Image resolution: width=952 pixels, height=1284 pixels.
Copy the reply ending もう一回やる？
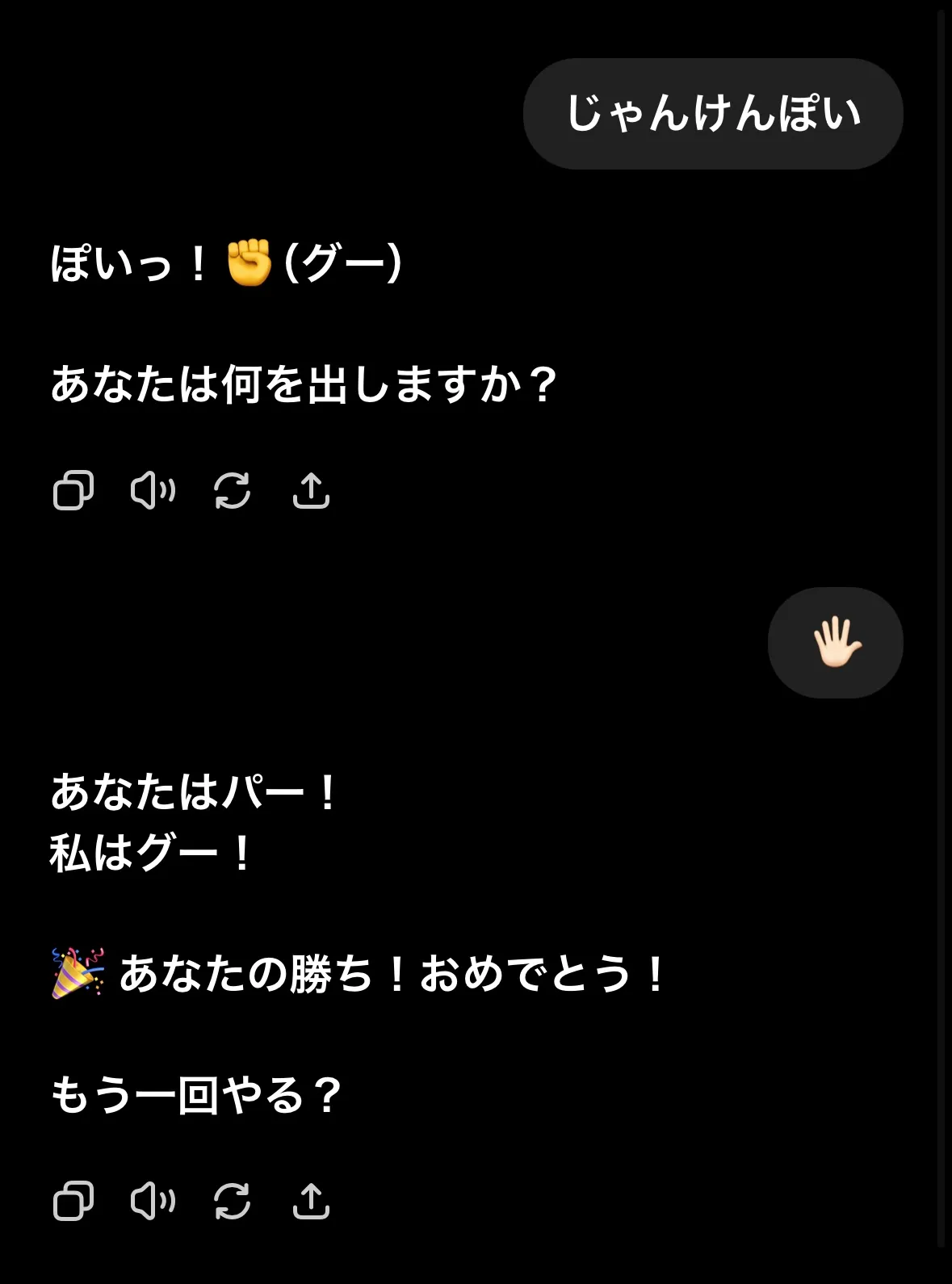[73, 1201]
